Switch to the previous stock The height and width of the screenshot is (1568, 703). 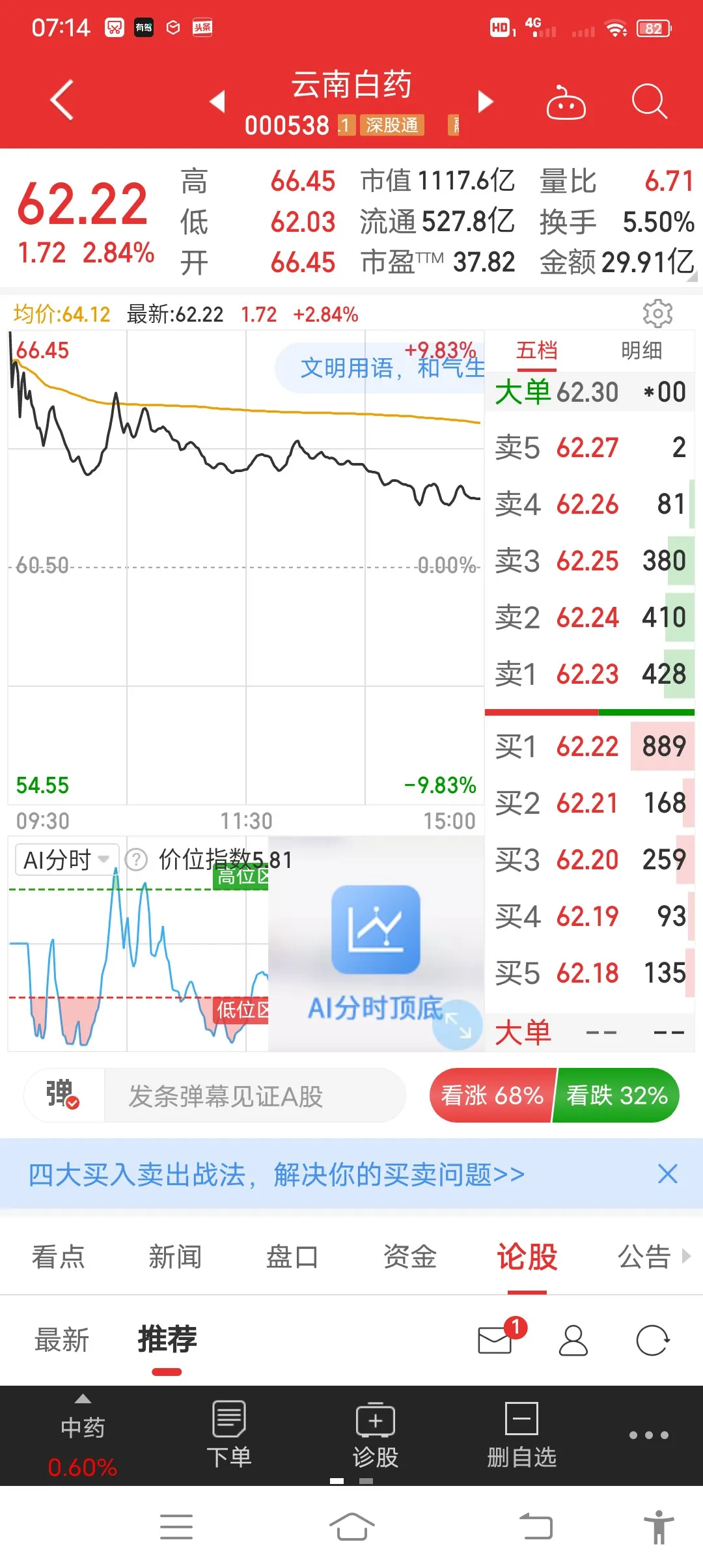217,102
